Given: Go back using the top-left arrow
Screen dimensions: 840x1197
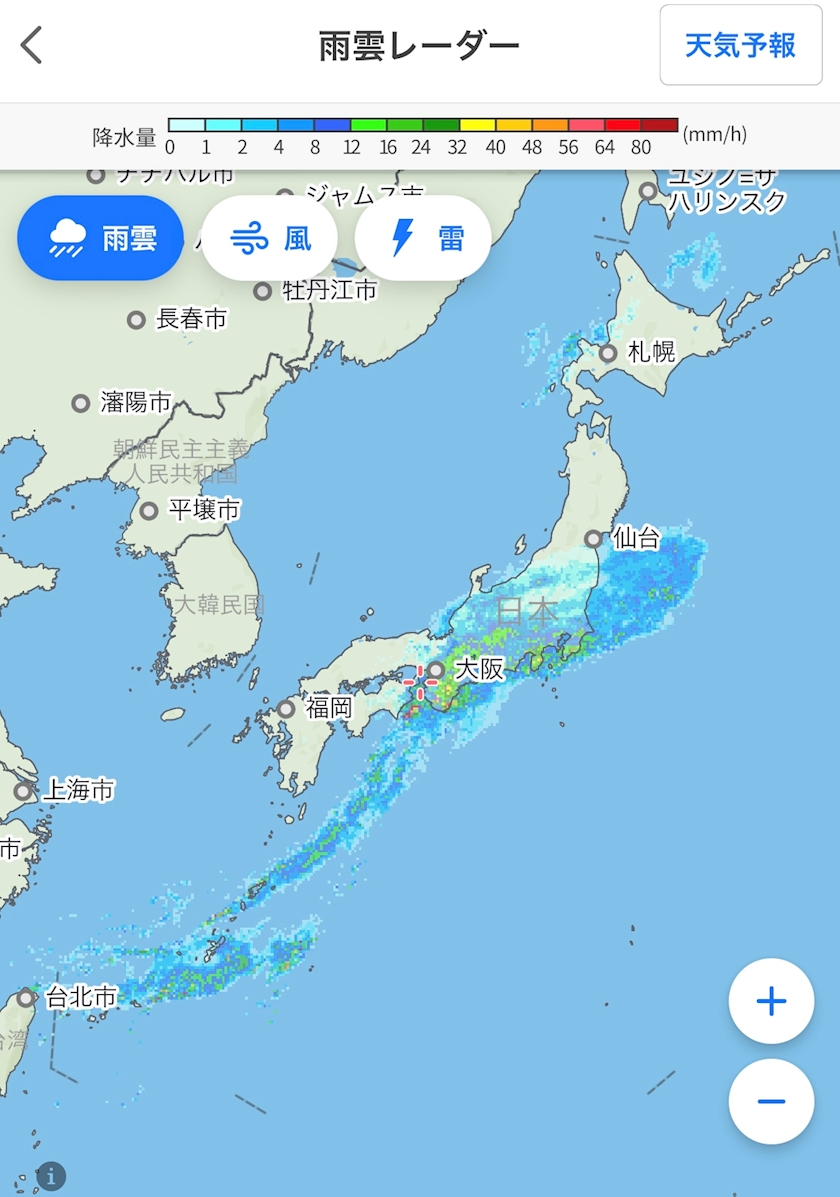Looking at the screenshot, I should [31, 45].
